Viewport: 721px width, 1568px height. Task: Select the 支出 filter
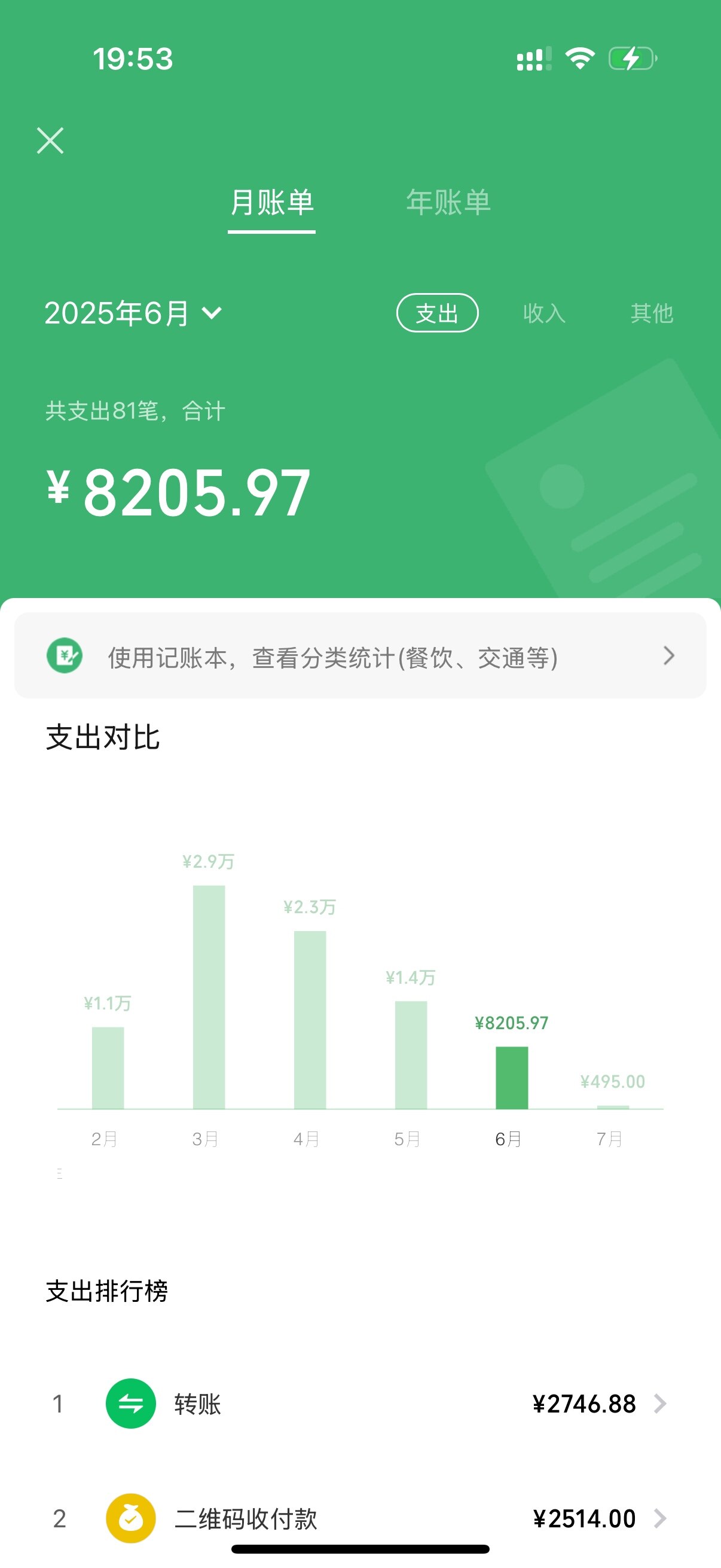click(437, 313)
